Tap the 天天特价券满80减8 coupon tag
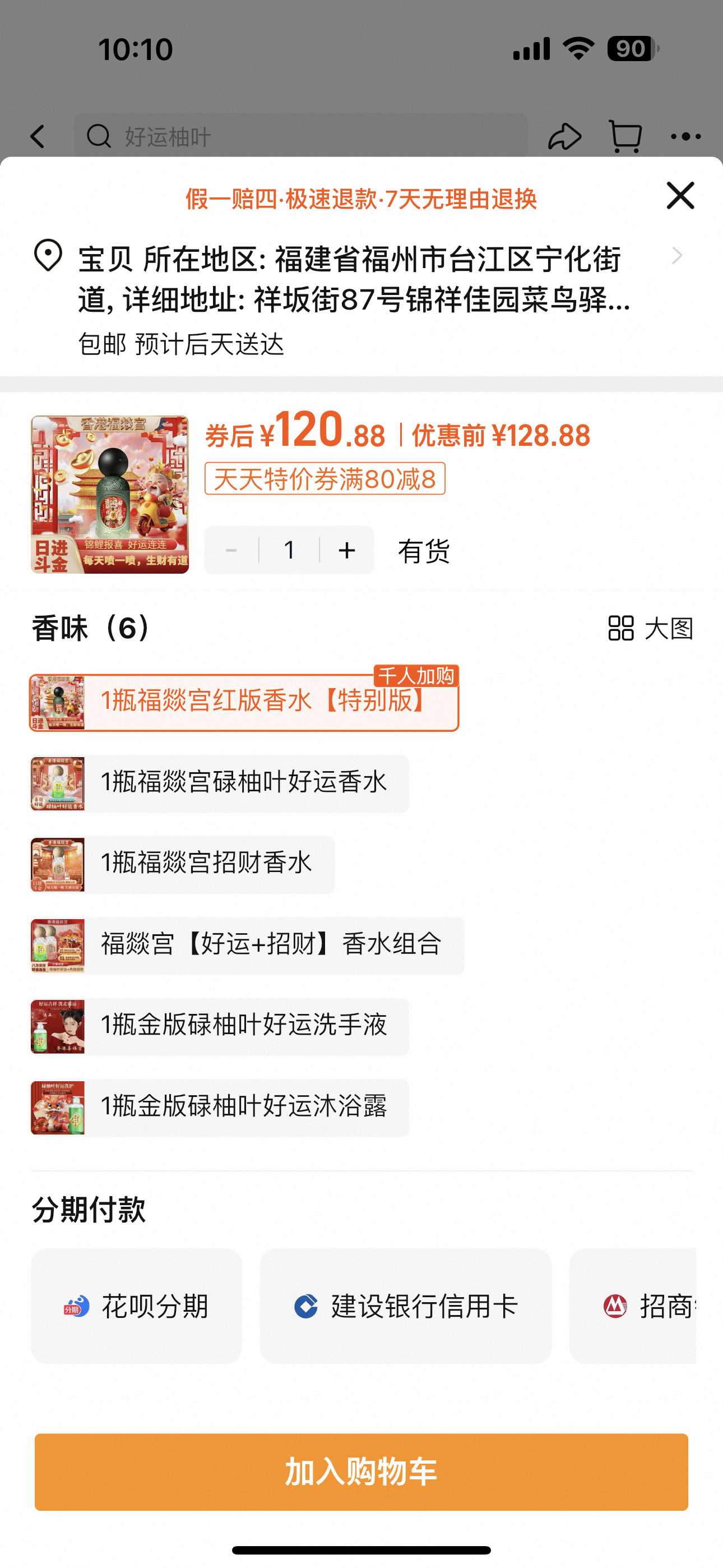The width and height of the screenshot is (723, 1568). (325, 479)
